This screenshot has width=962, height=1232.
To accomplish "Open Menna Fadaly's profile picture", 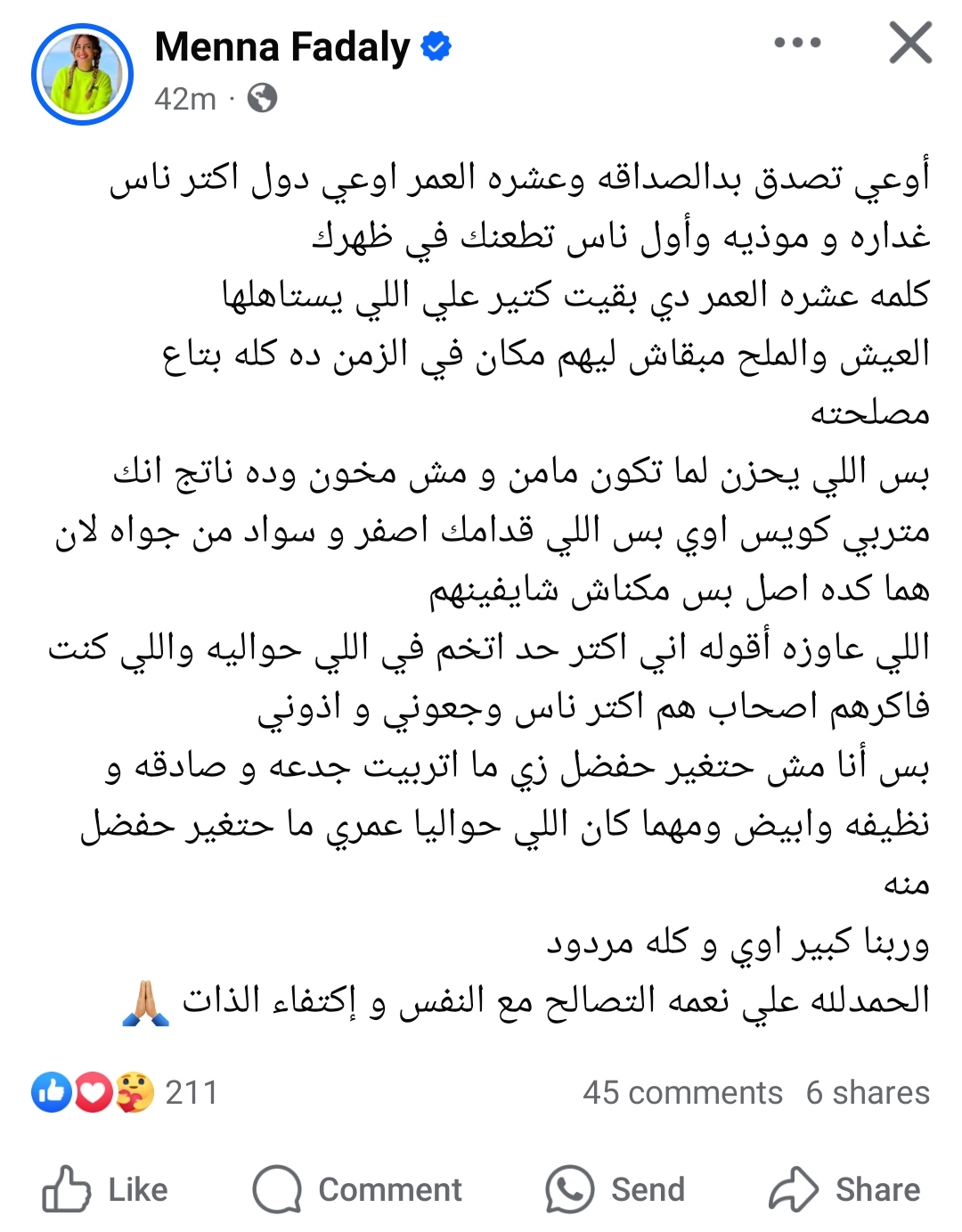I will tap(82, 75).
